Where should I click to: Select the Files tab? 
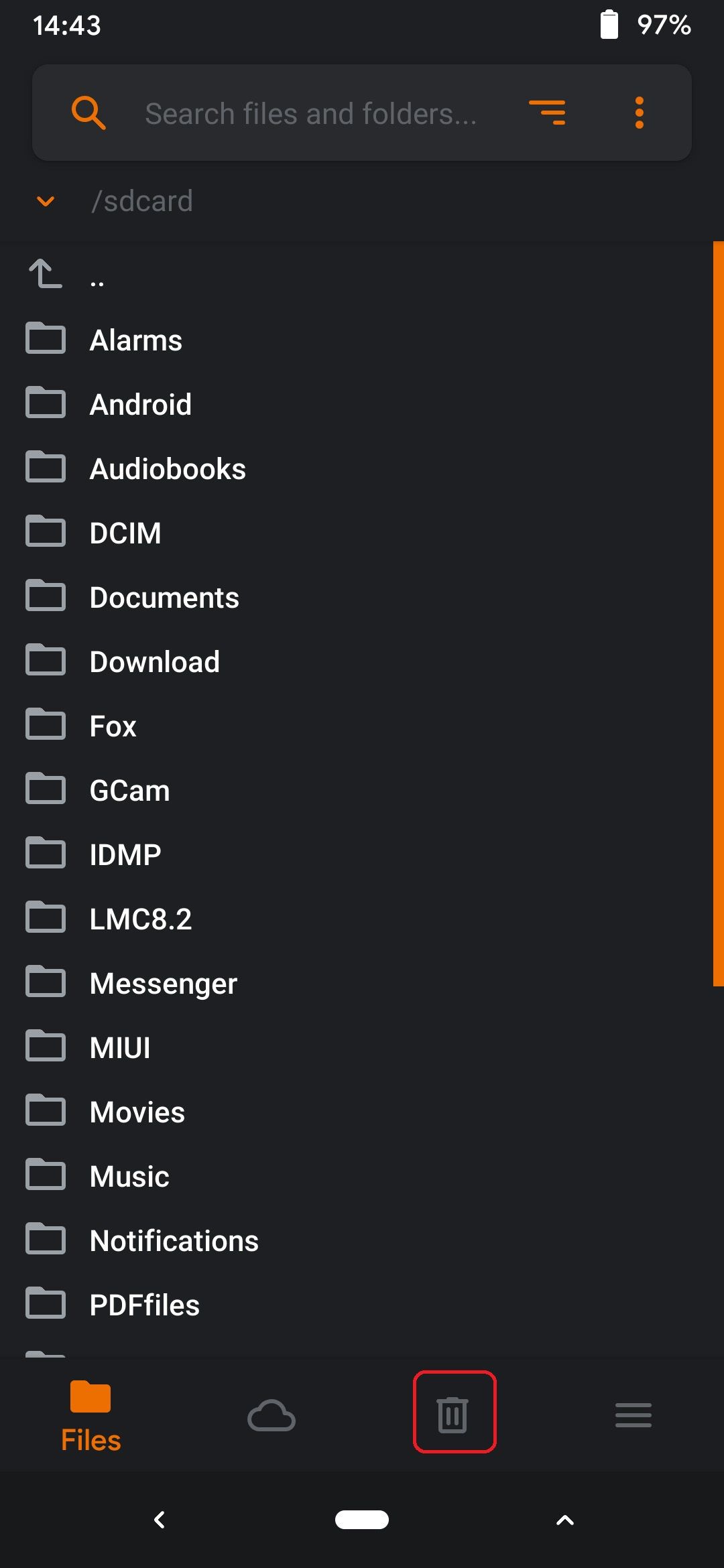90,1415
